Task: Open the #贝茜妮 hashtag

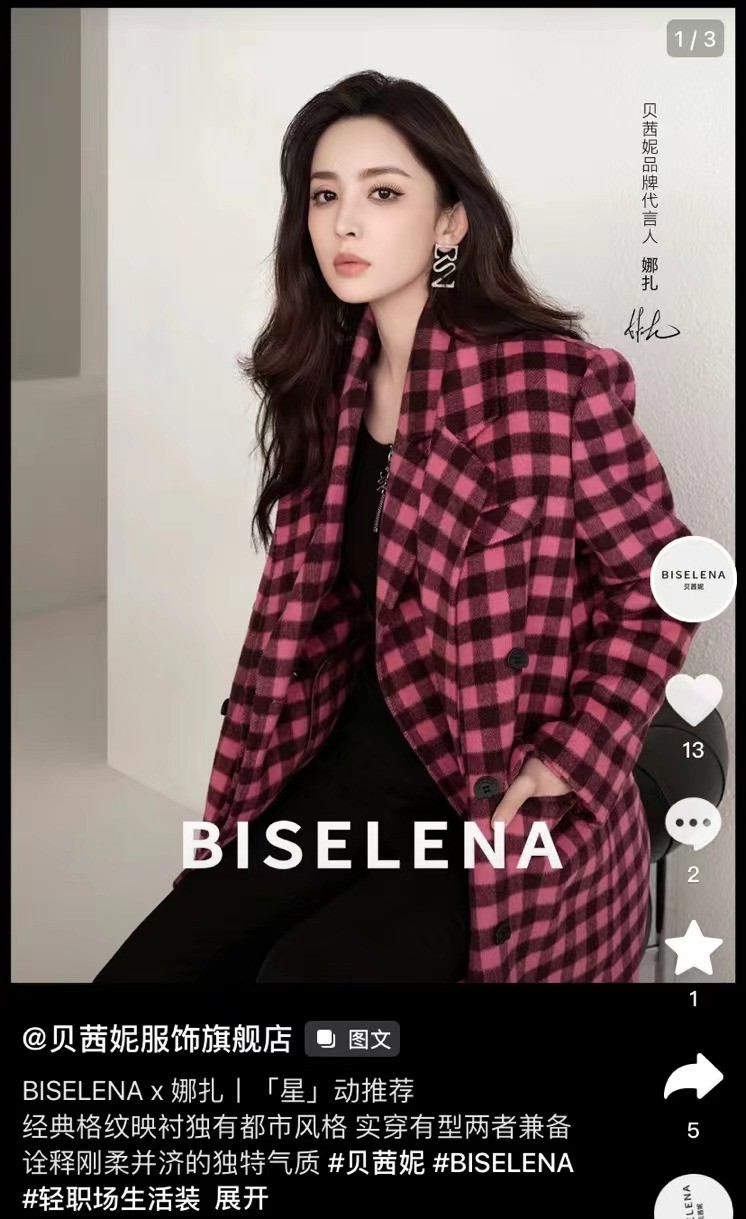Action: click(376, 1163)
